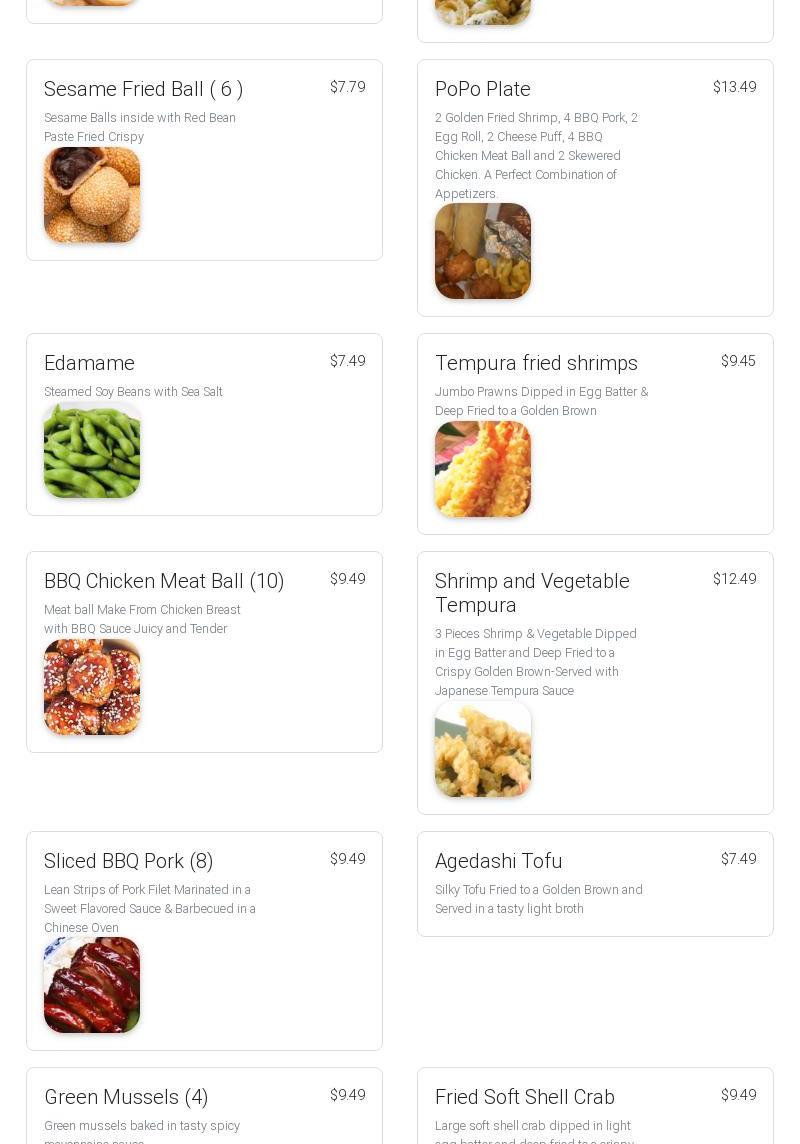The width and height of the screenshot is (800, 1144).
Task: Open BBQ Chicken Meat Ball (10)
Action: coord(204,652)
